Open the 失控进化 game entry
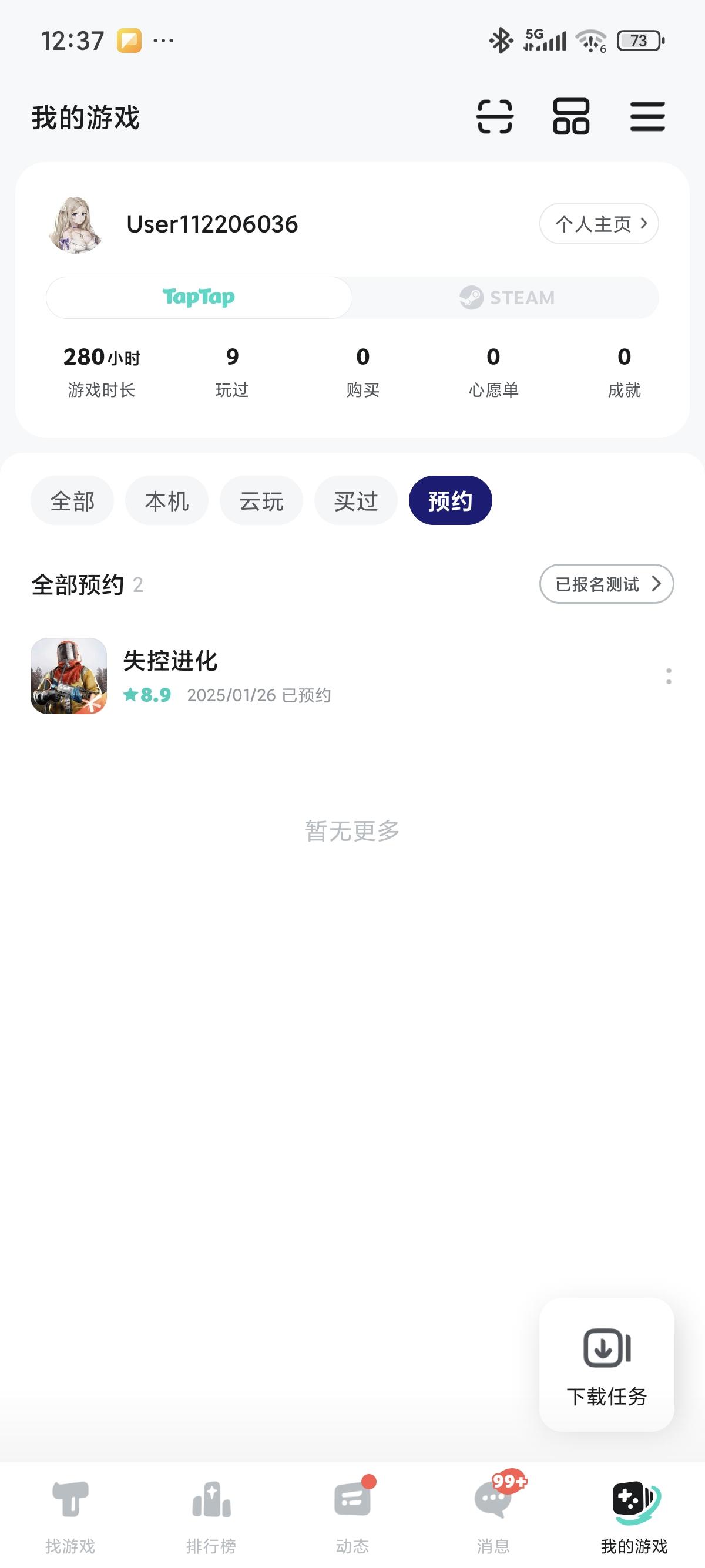 tap(170, 676)
